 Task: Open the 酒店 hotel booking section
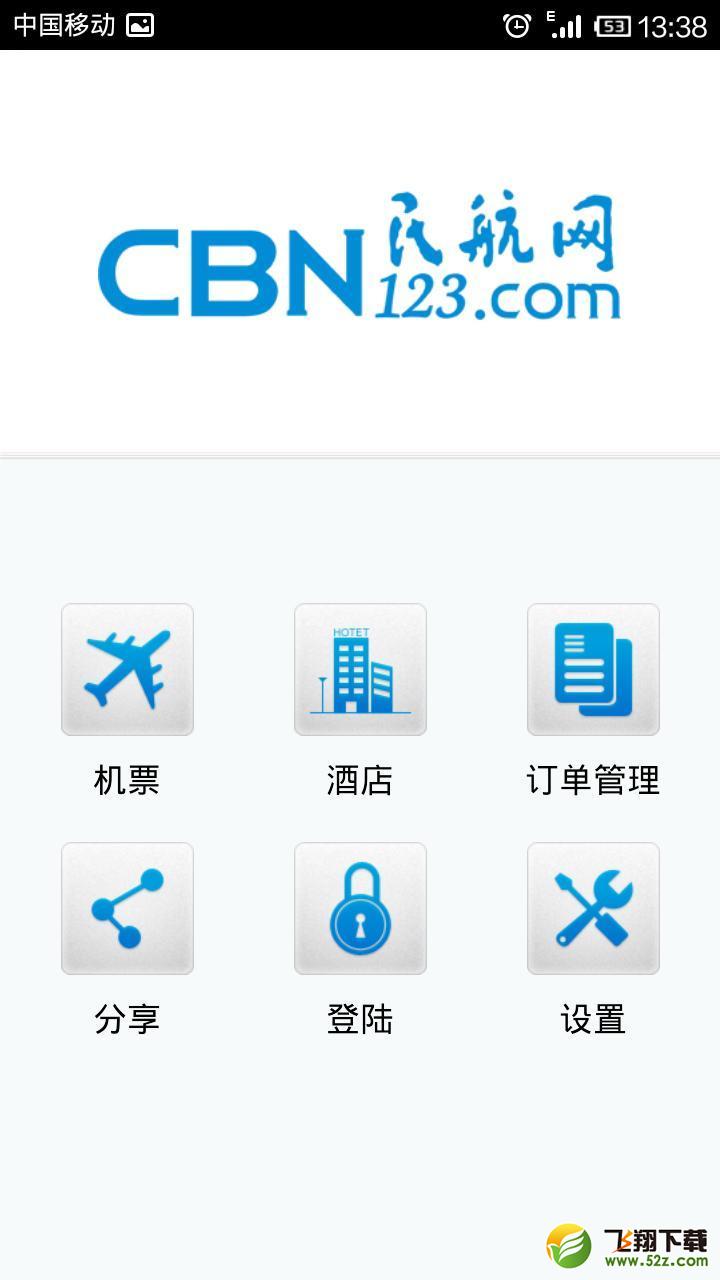(360, 669)
